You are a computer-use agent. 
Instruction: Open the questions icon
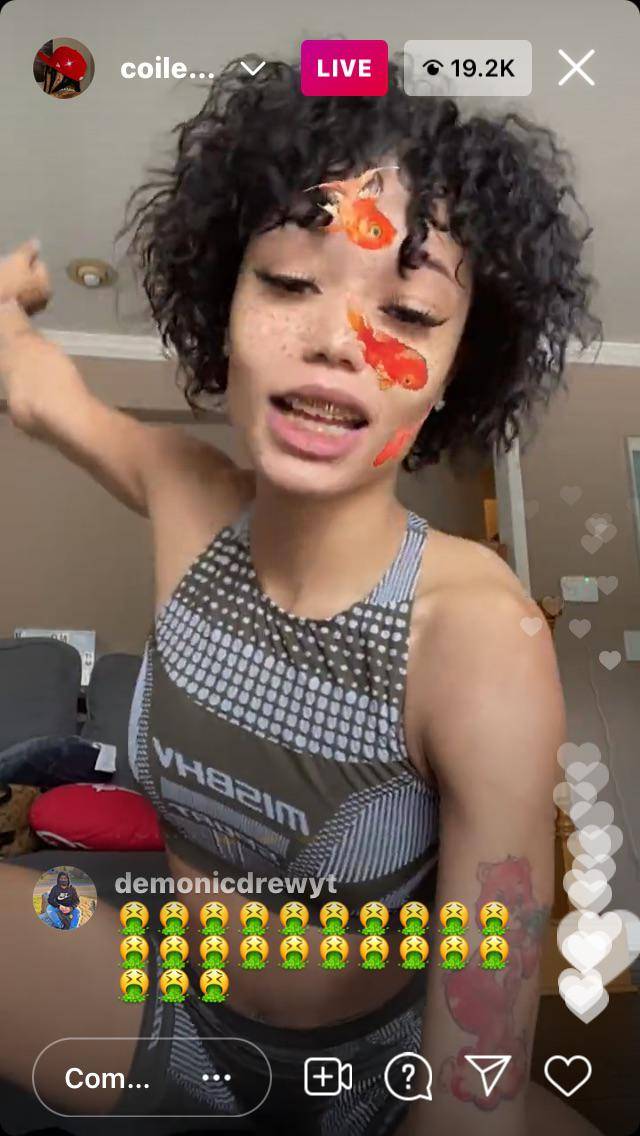pos(408,1077)
